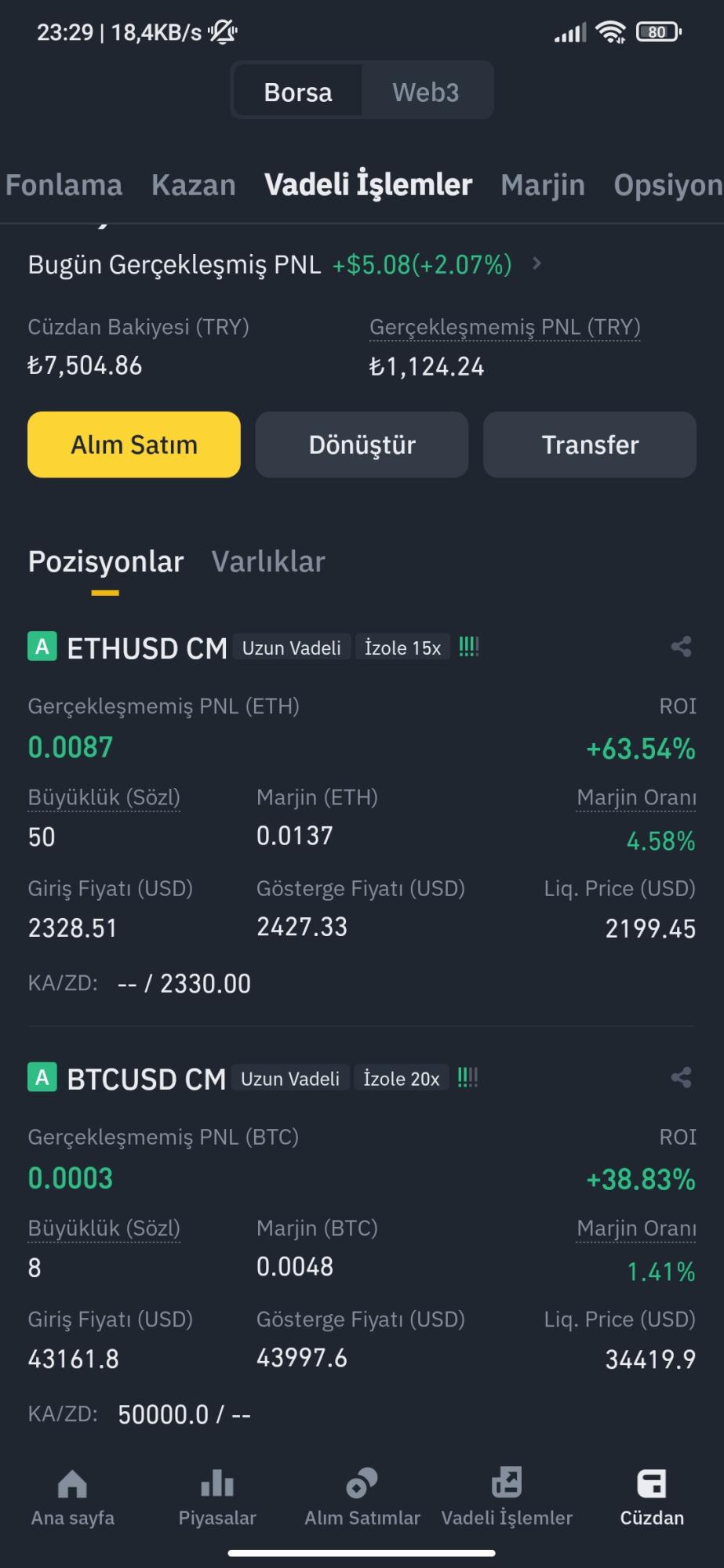The height and width of the screenshot is (1568, 724).
Task: Tap the İzole 20x leverage badge
Action: tap(401, 1077)
